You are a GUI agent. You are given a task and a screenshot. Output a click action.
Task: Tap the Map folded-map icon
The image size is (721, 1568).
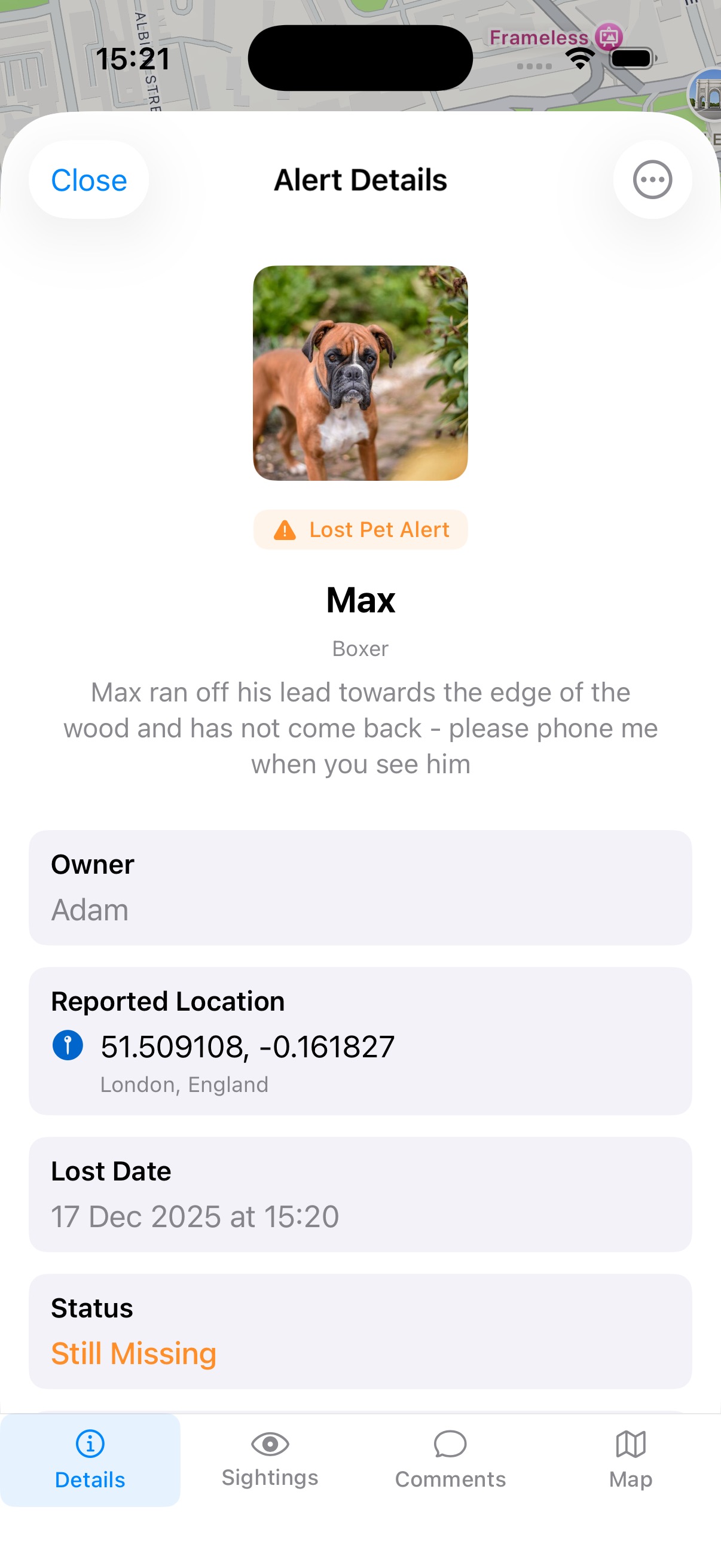pos(631,1442)
